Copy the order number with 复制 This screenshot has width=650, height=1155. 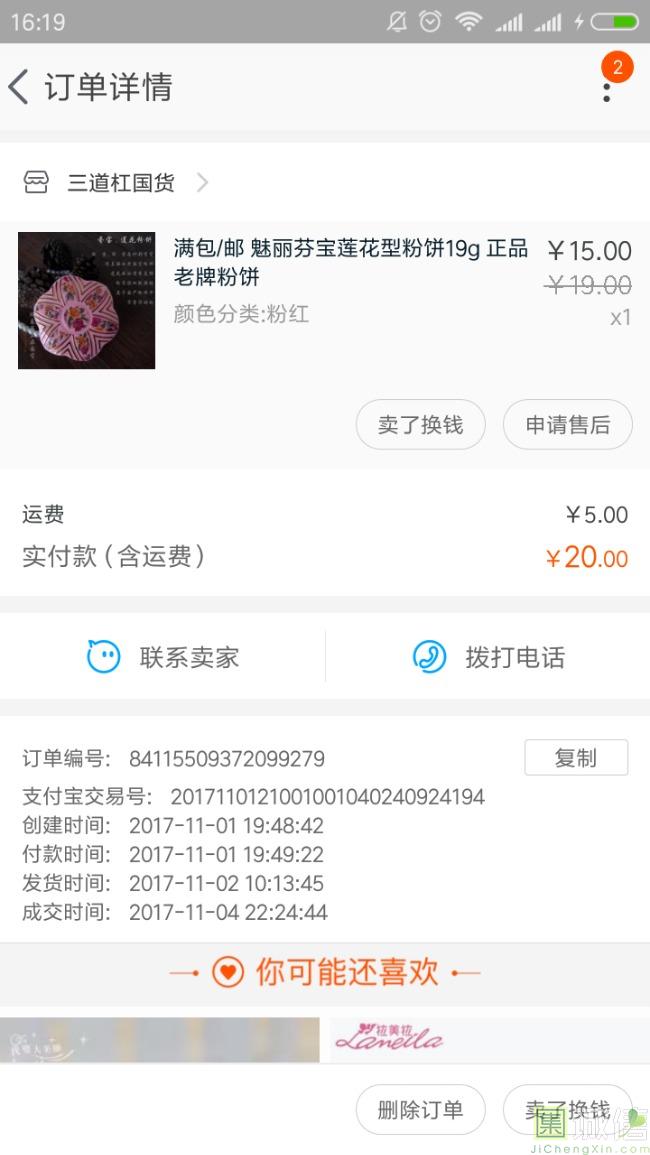[575, 758]
